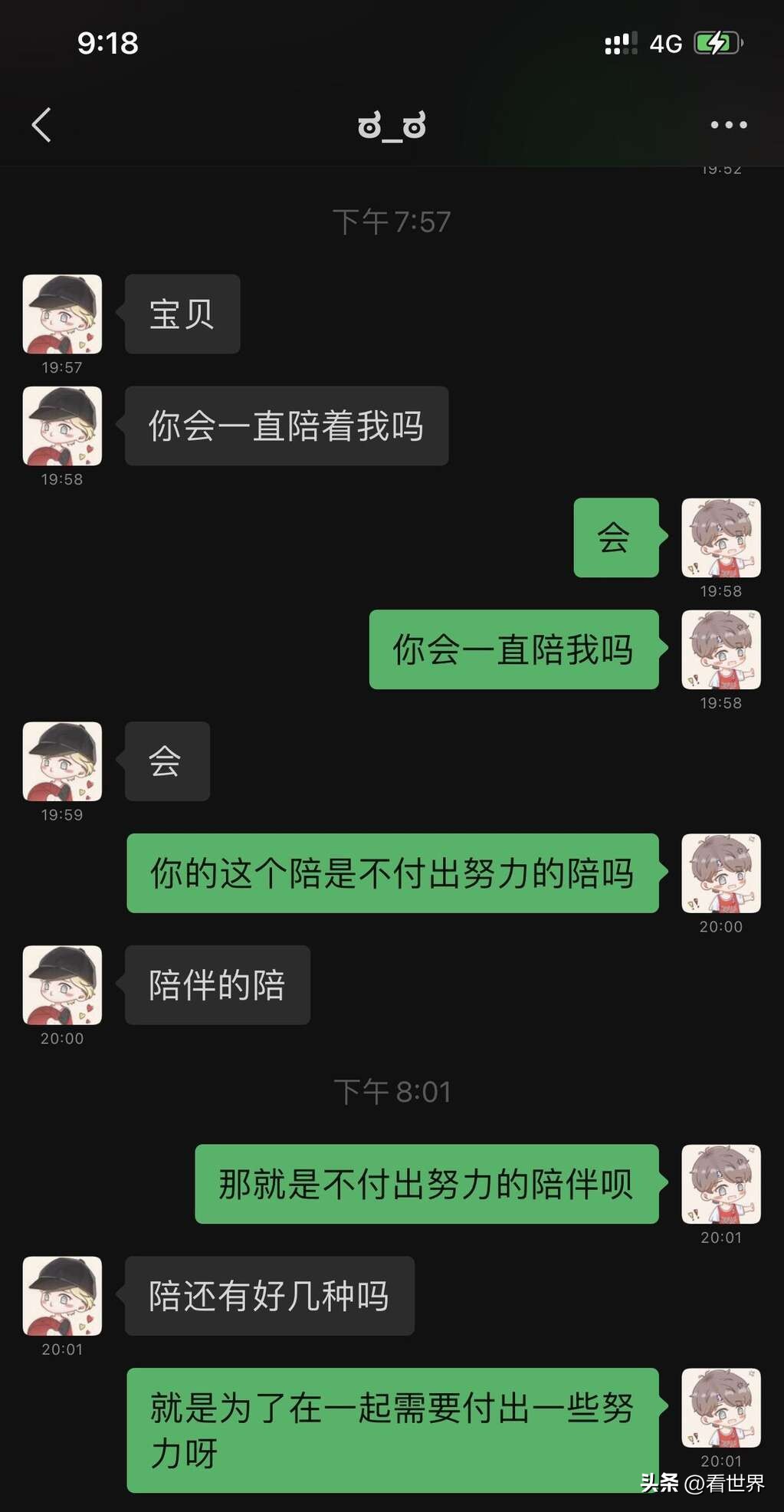Image resolution: width=784 pixels, height=1512 pixels.
Task: Tap the cellular signal strength indicator
Action: click(621, 44)
